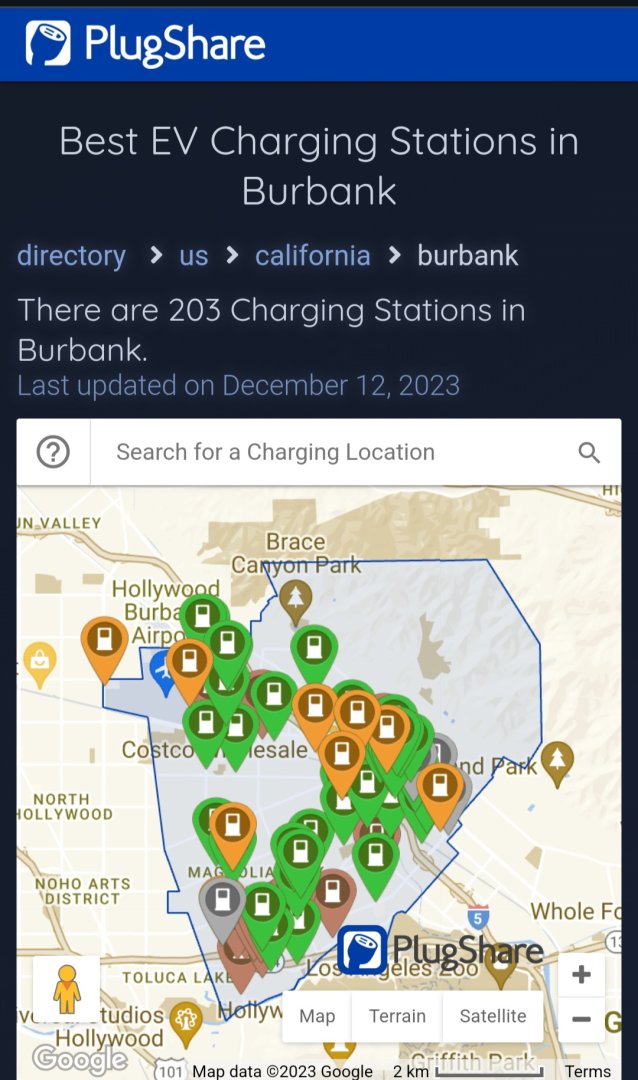638x1080 pixels.
Task: Tap the PlugShare logo in header
Action: click(x=145, y=43)
